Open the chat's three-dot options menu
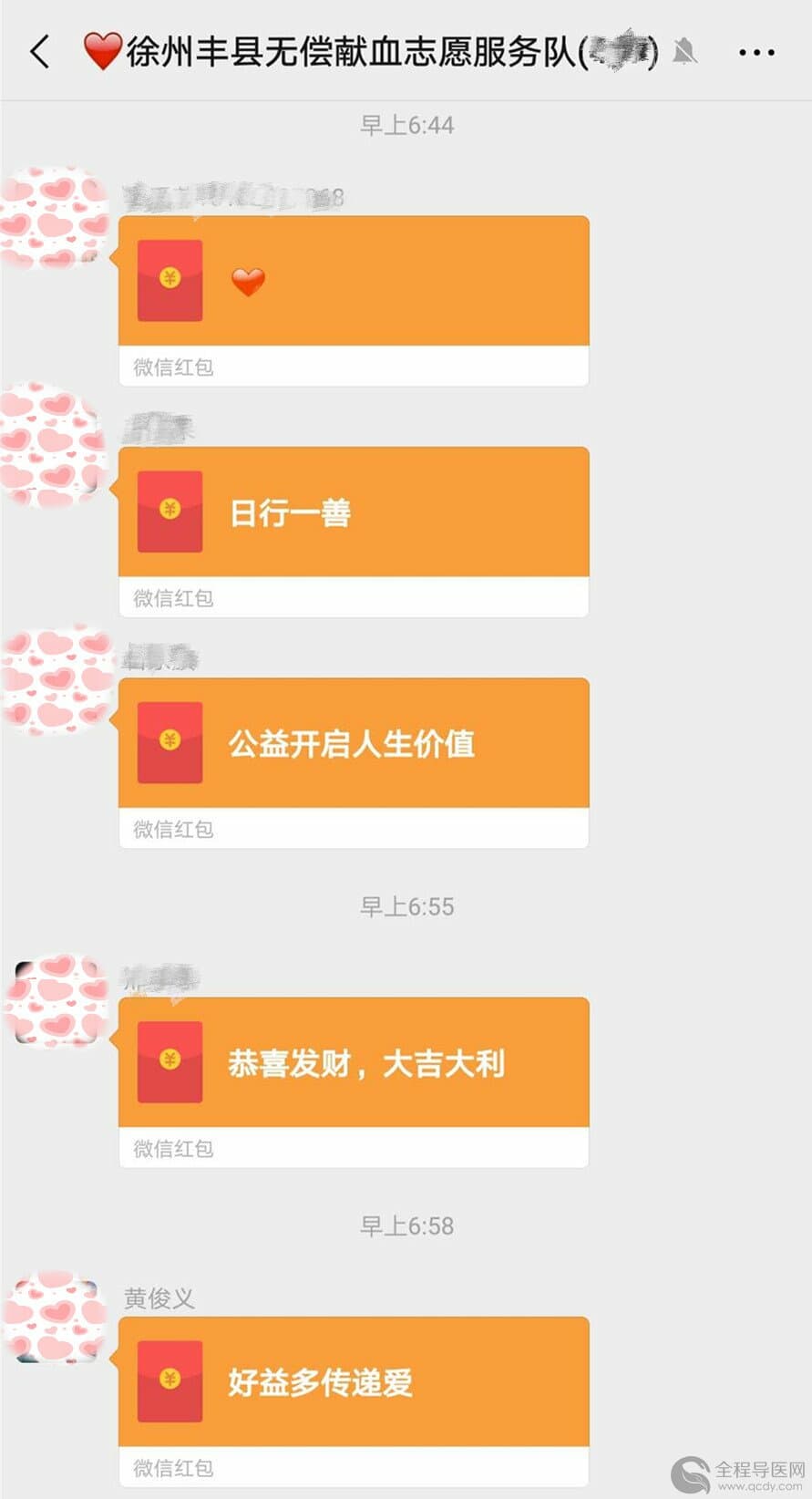This screenshot has height=1499, width=812. (756, 53)
